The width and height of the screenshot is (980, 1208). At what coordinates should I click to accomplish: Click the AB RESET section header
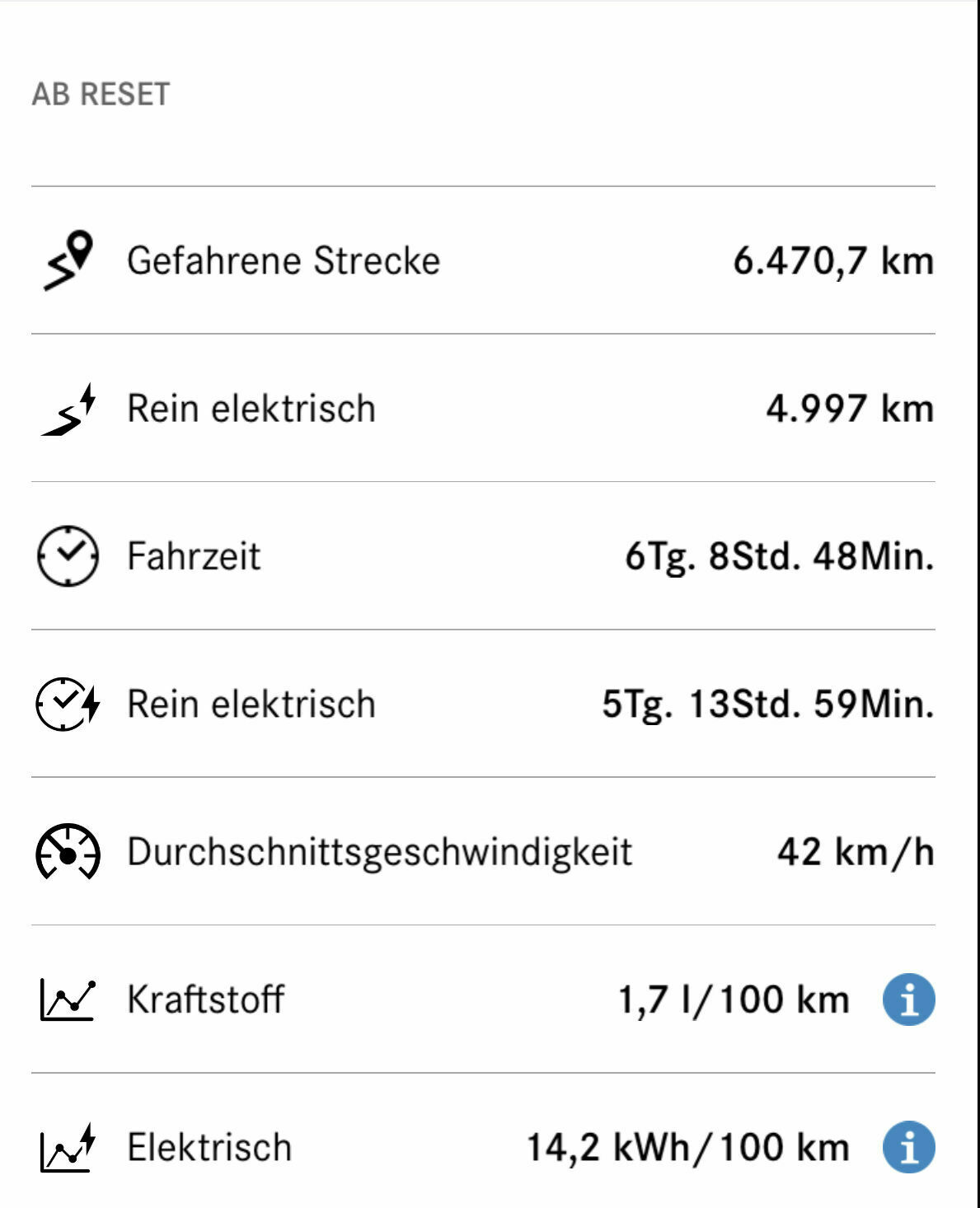pyautogui.click(x=101, y=95)
